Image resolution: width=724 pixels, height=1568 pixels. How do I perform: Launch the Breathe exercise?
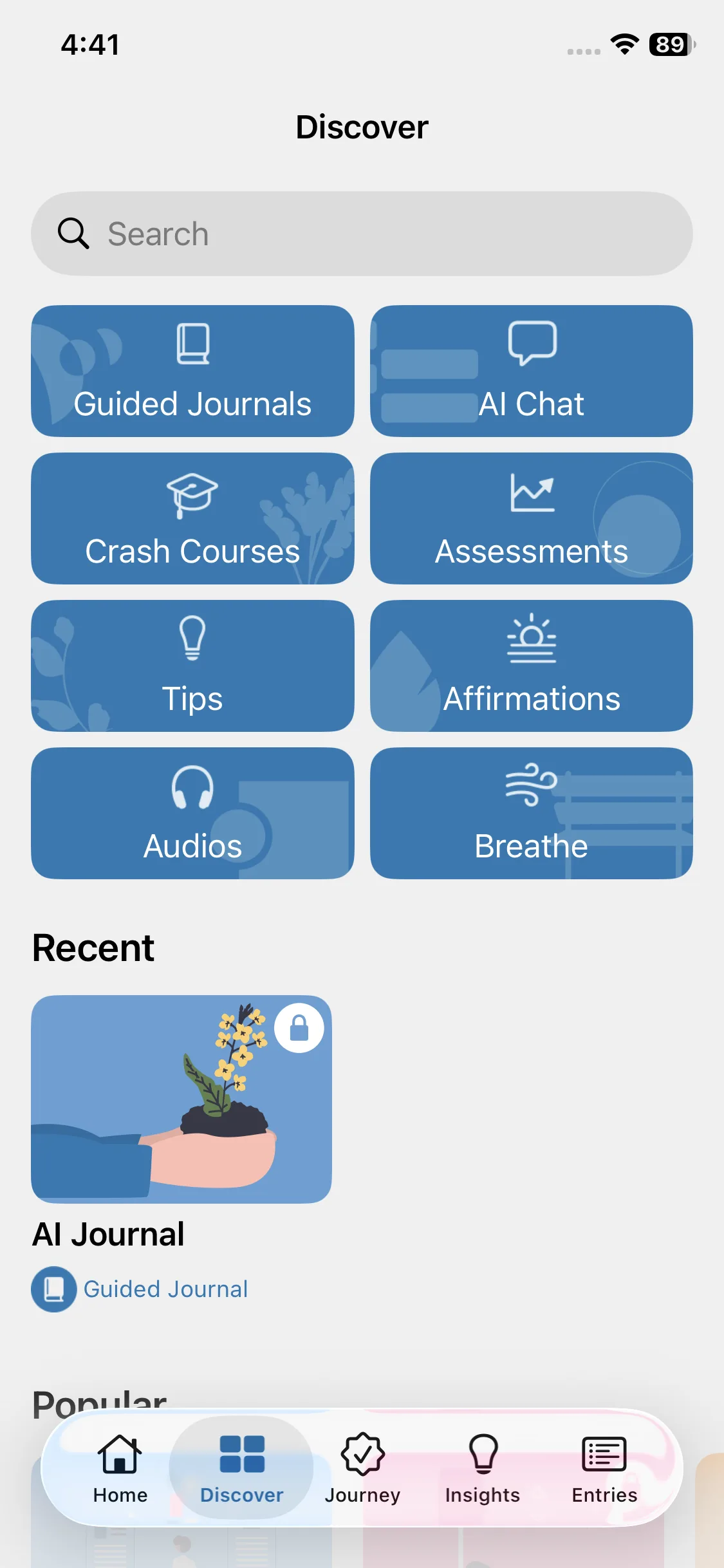coord(531,814)
